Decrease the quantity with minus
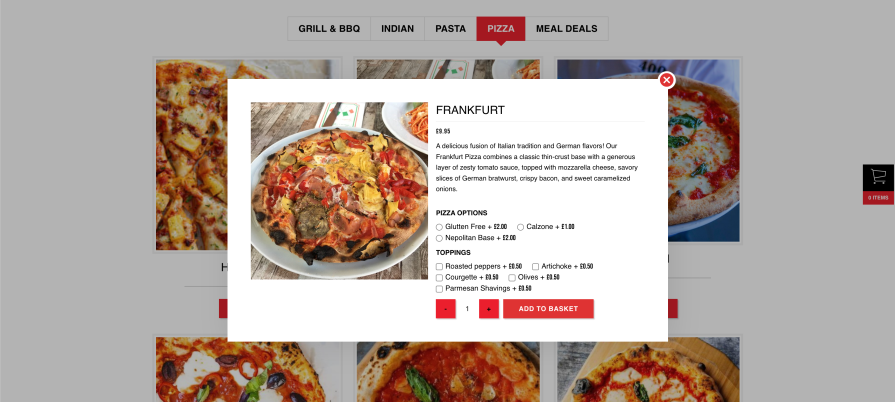Viewport: 895px width, 402px height. [x=445, y=309]
